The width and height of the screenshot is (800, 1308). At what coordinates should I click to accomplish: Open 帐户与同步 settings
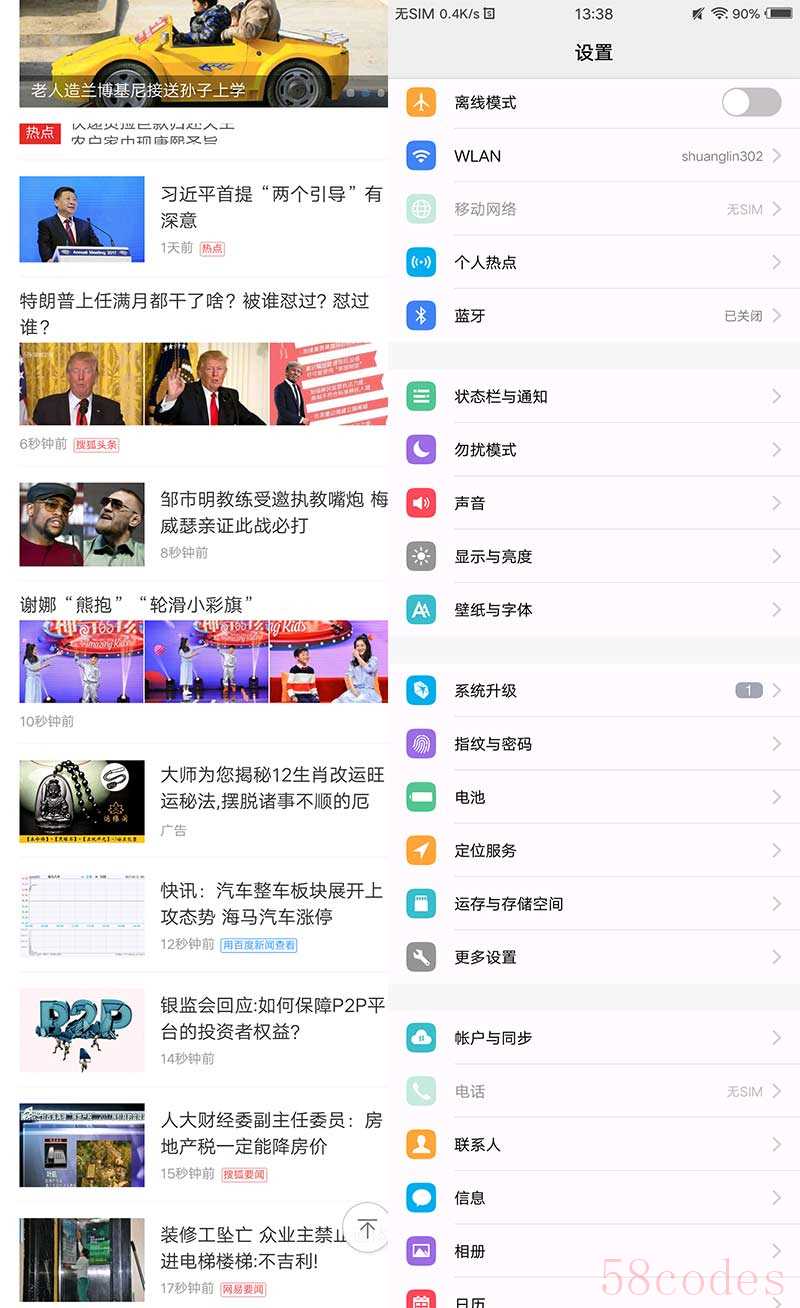pos(594,1038)
